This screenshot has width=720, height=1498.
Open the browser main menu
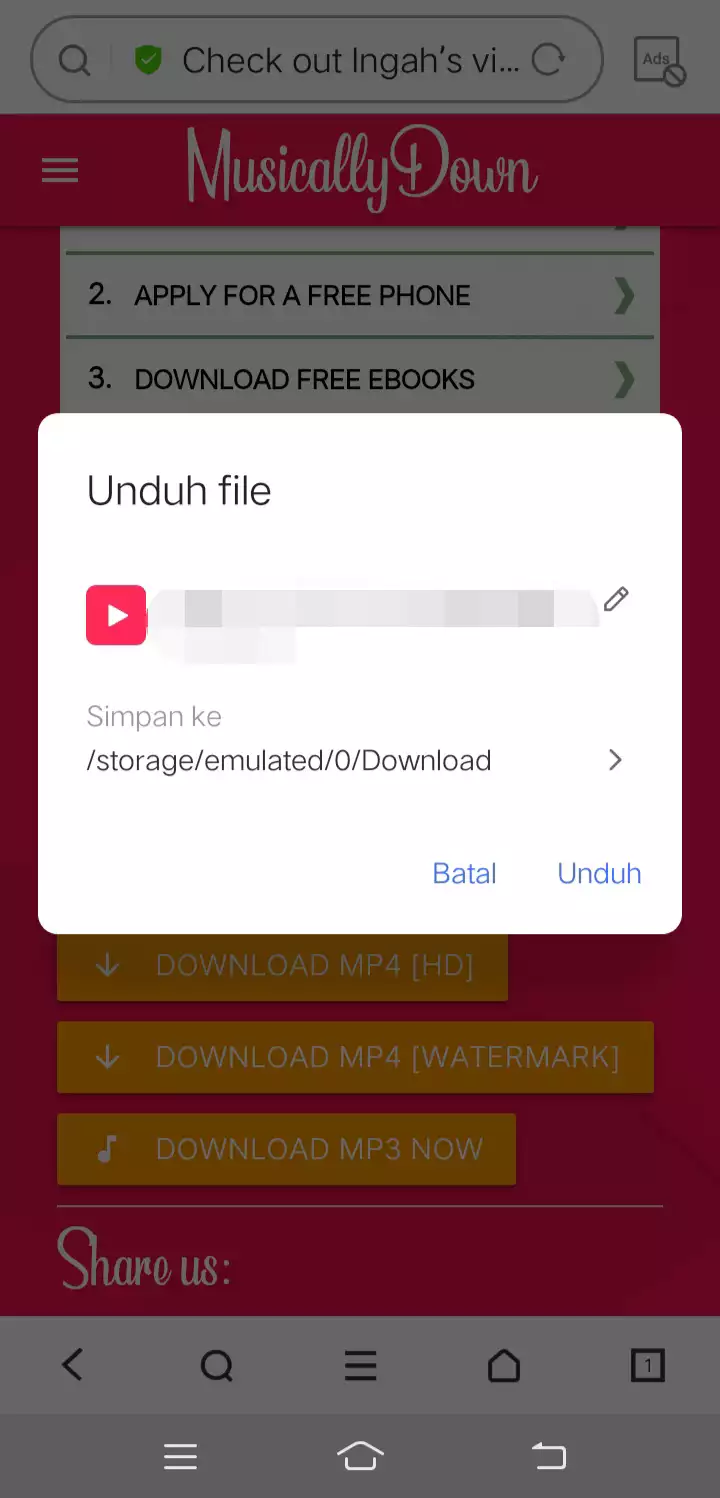pyautogui.click(x=360, y=1365)
